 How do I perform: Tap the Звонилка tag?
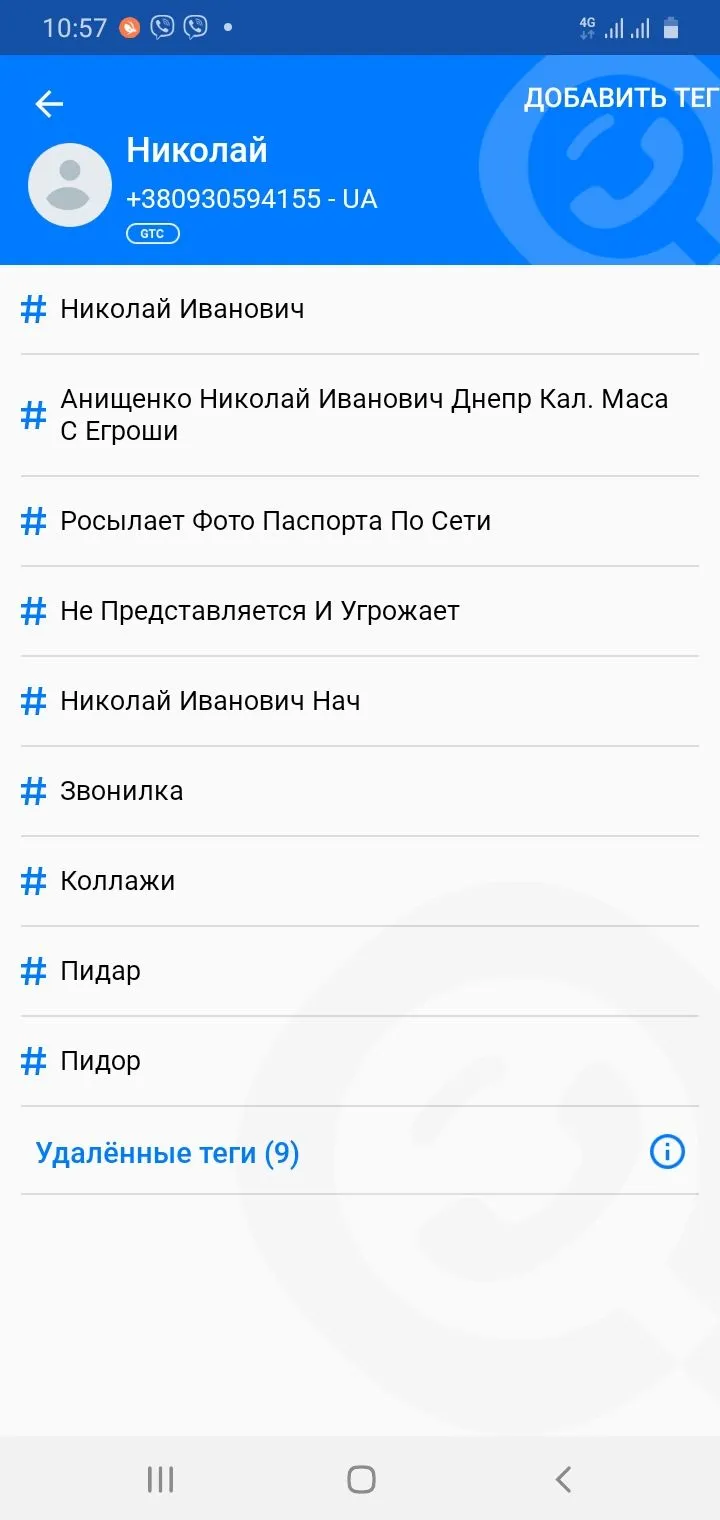121,791
